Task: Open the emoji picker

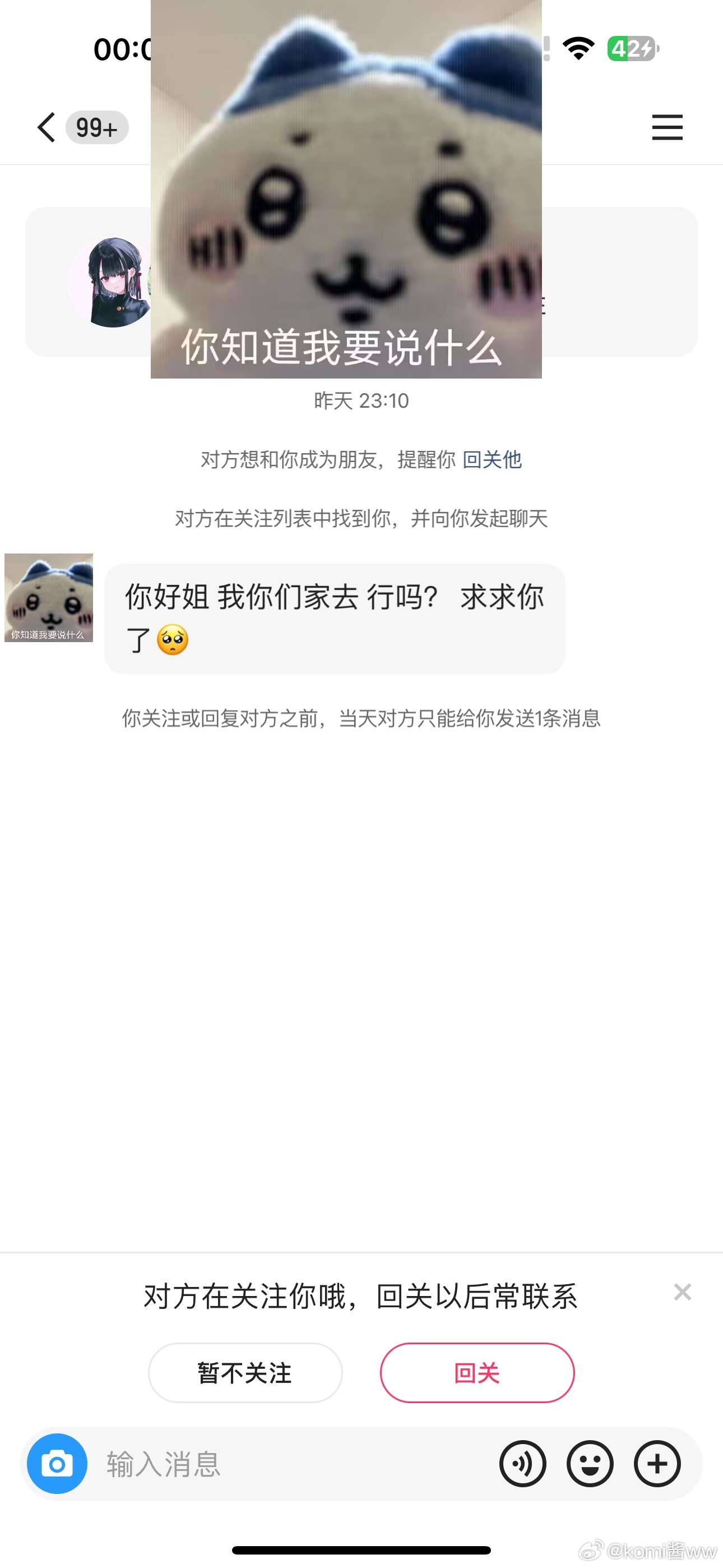Action: tap(590, 1464)
